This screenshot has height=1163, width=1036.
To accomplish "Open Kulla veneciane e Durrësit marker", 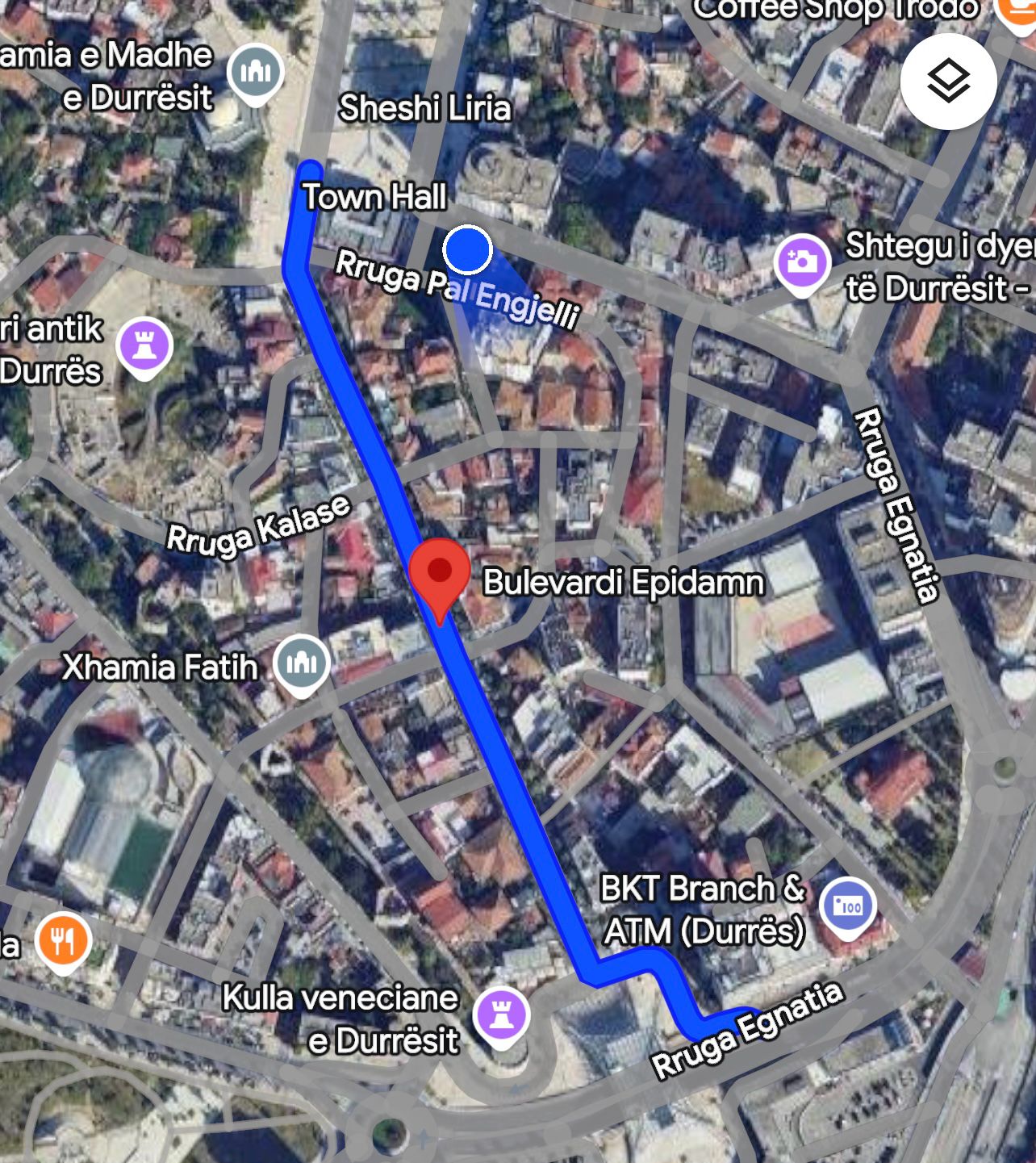I will click(501, 1014).
